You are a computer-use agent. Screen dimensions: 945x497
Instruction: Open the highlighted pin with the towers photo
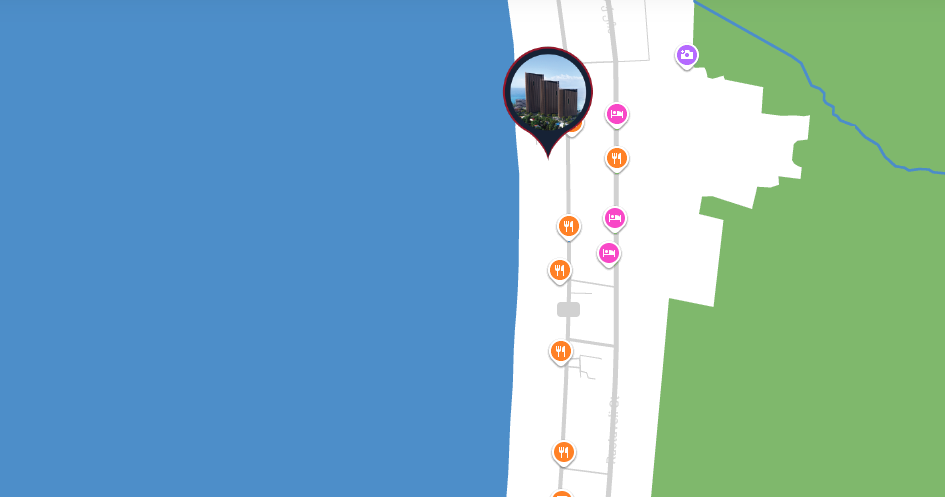548,94
